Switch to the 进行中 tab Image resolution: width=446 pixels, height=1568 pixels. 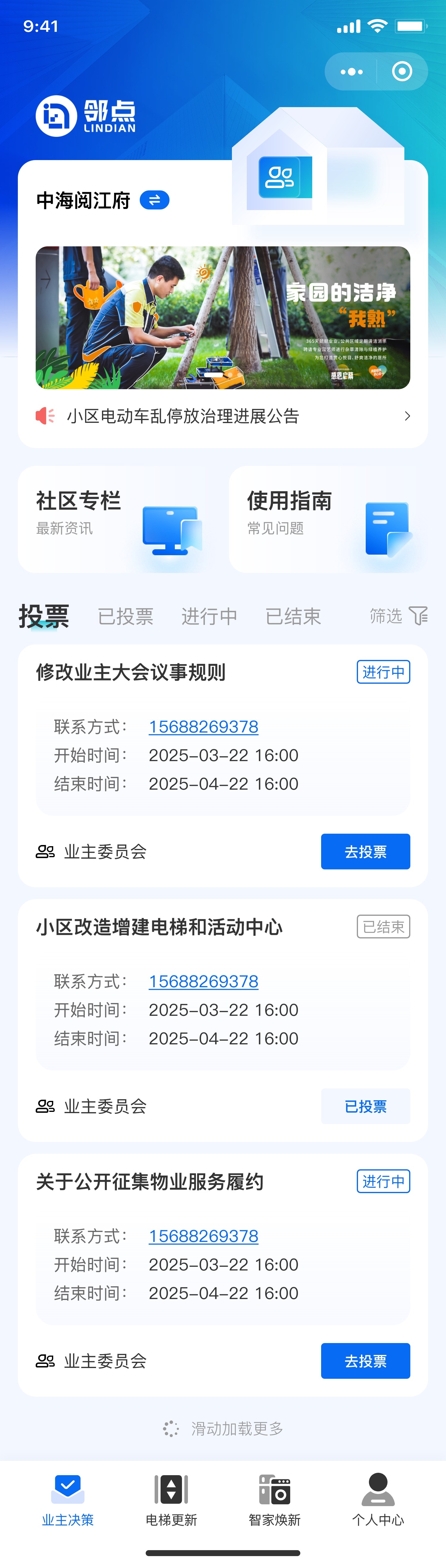(x=209, y=616)
